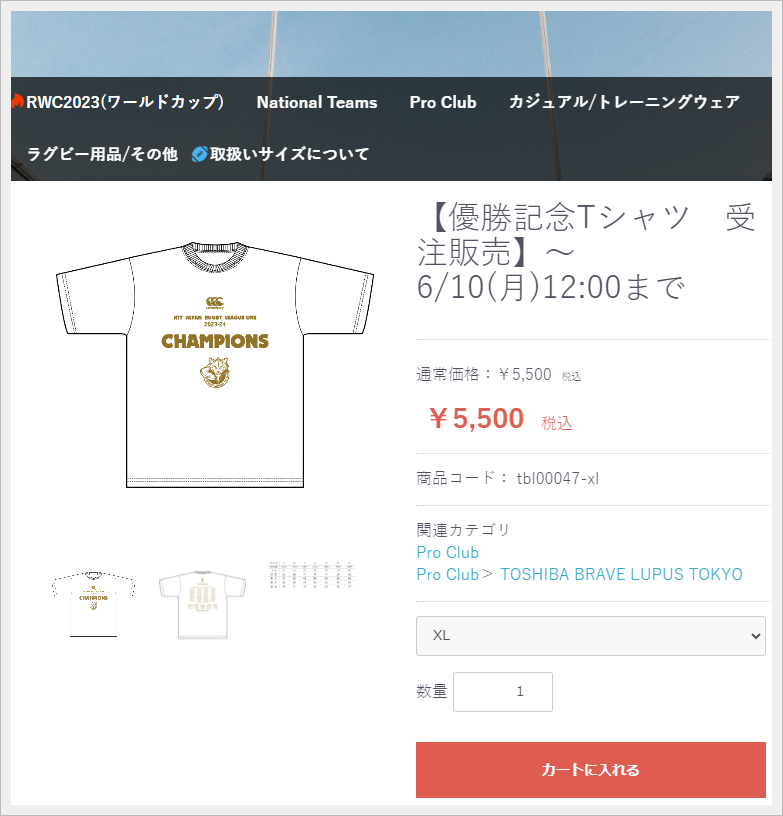Open the Pro Club nav item
783x816 pixels.
(x=443, y=102)
